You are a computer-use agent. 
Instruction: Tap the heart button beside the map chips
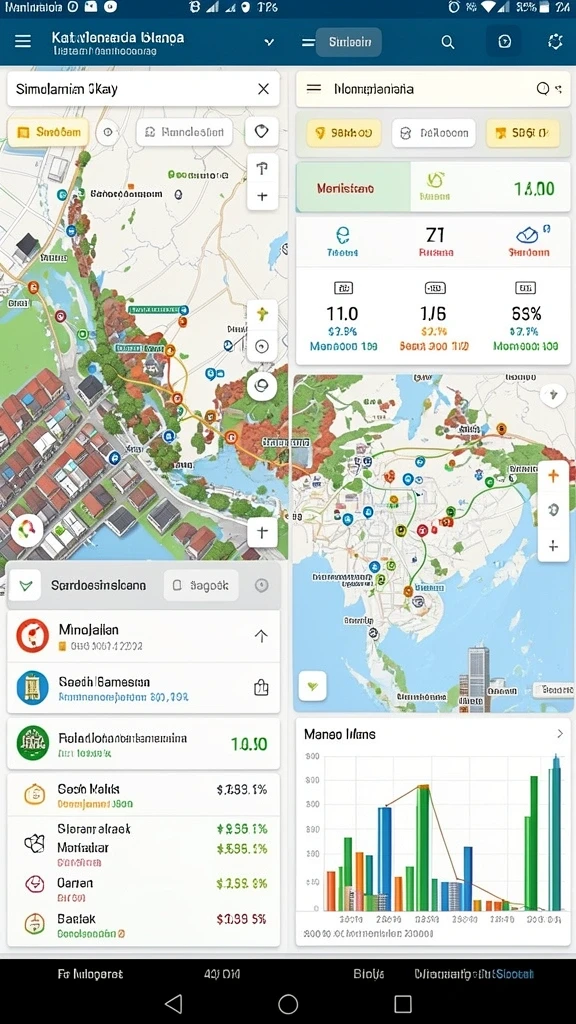(261, 132)
